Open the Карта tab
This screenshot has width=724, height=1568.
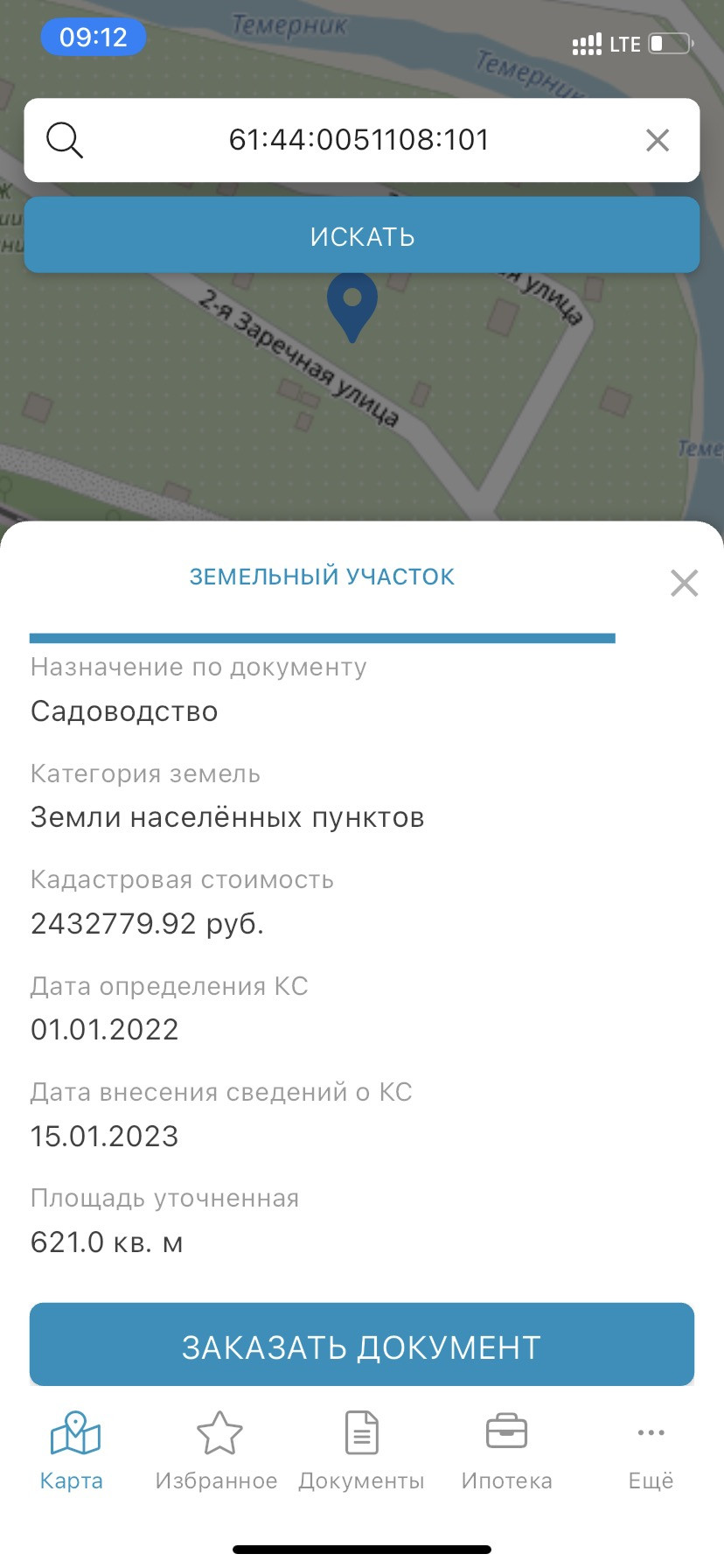click(73, 1451)
